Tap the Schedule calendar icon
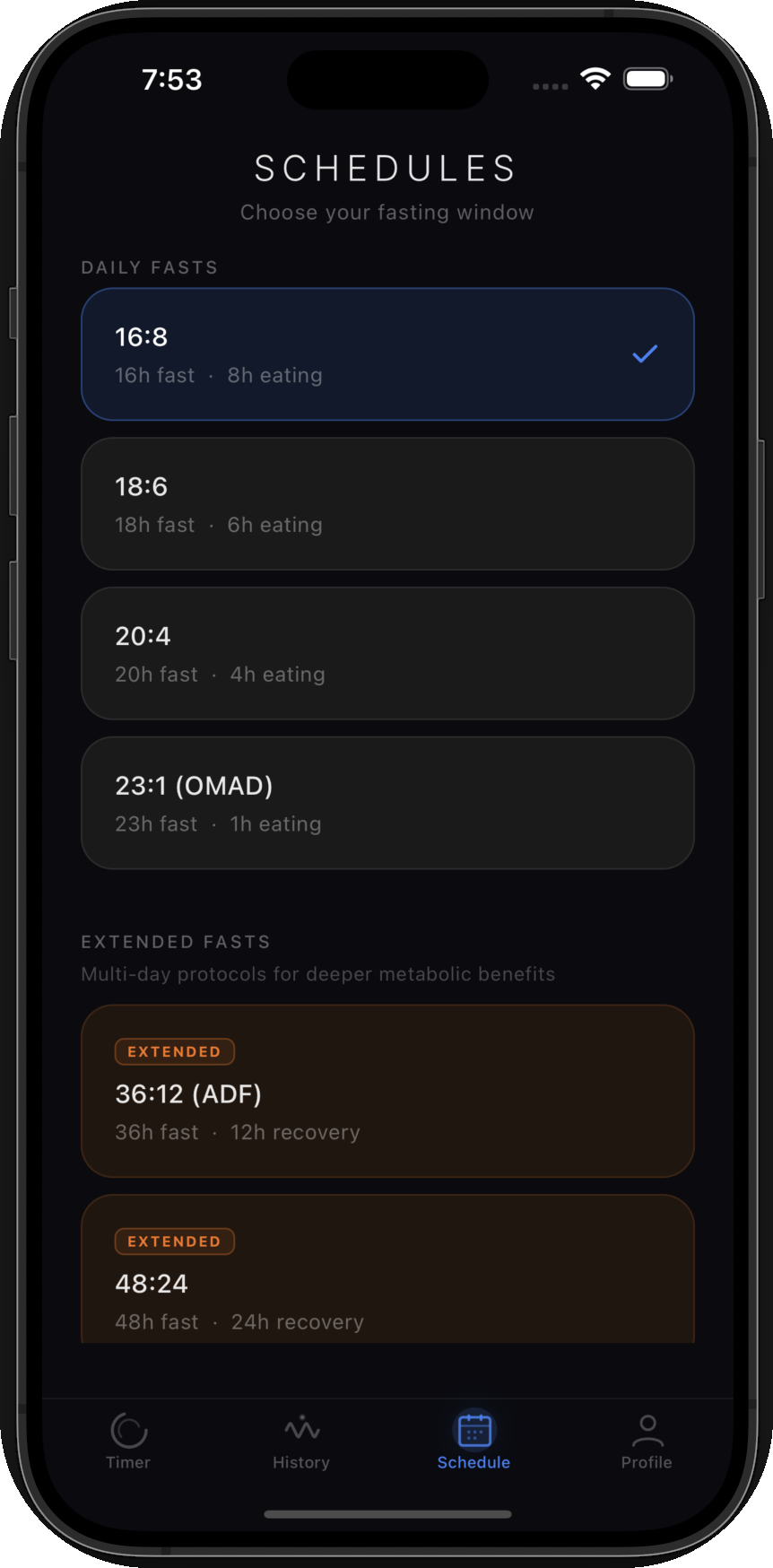 [x=473, y=1431]
